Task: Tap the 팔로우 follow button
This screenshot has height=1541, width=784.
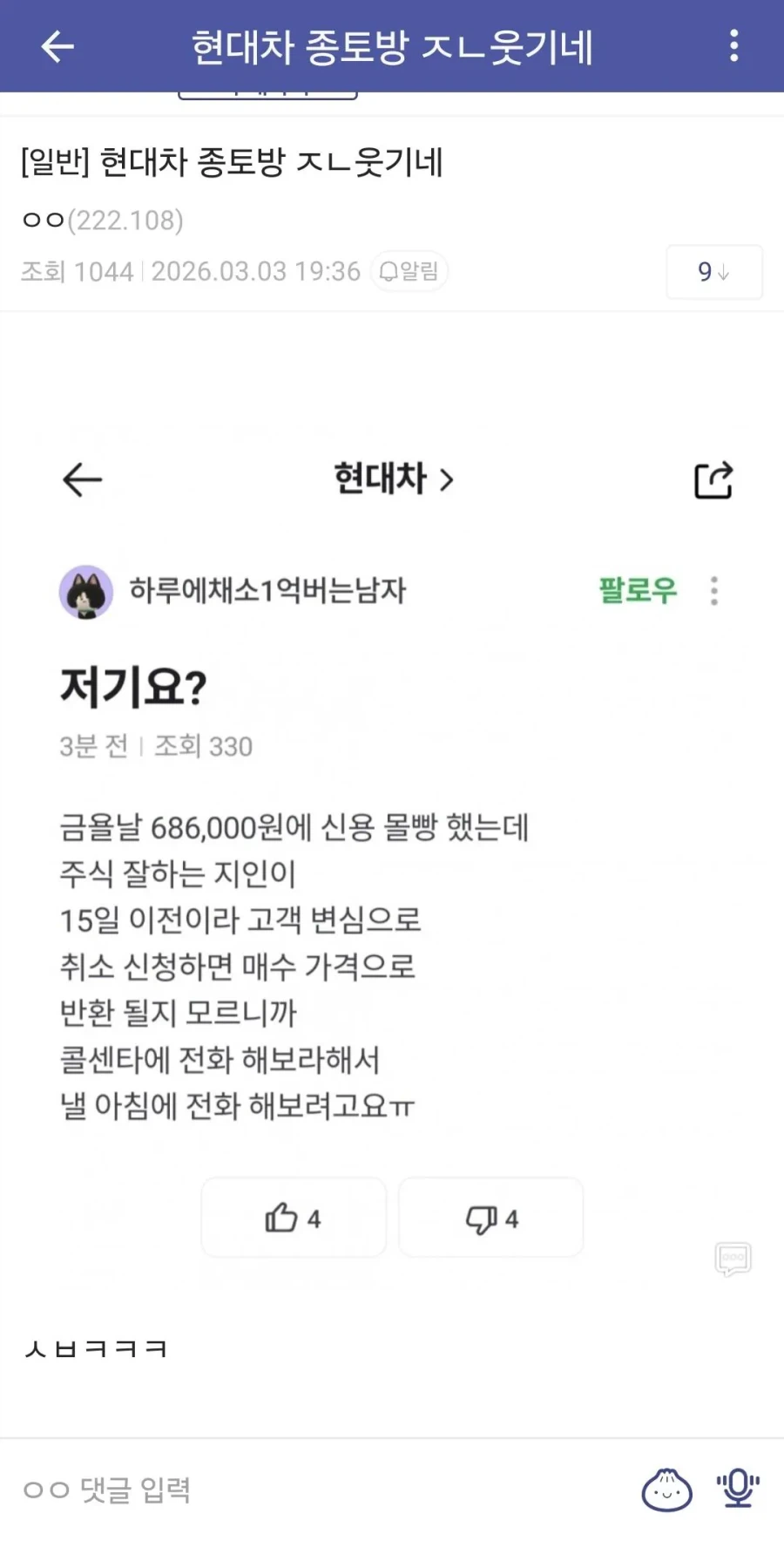Action: click(638, 591)
